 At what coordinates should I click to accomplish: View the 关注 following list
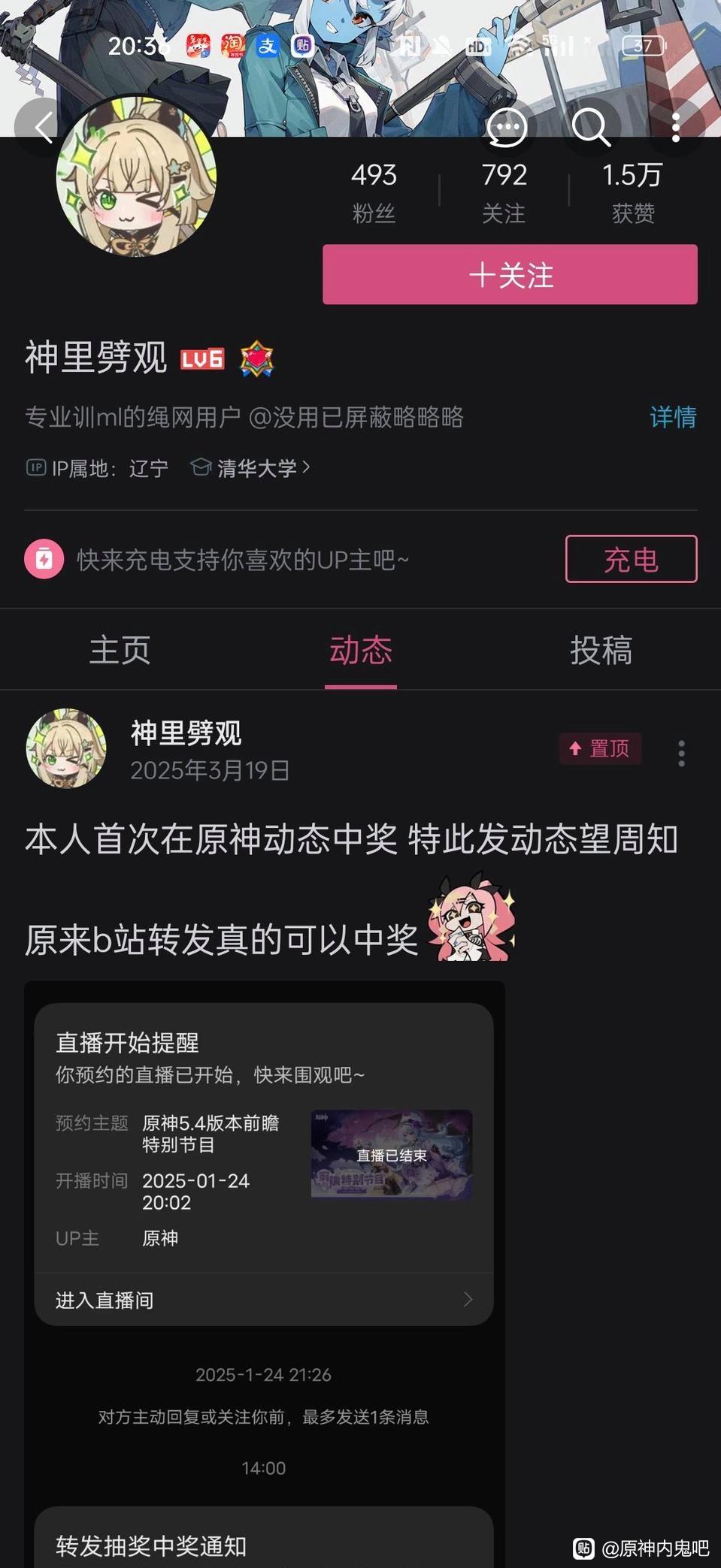click(x=504, y=192)
